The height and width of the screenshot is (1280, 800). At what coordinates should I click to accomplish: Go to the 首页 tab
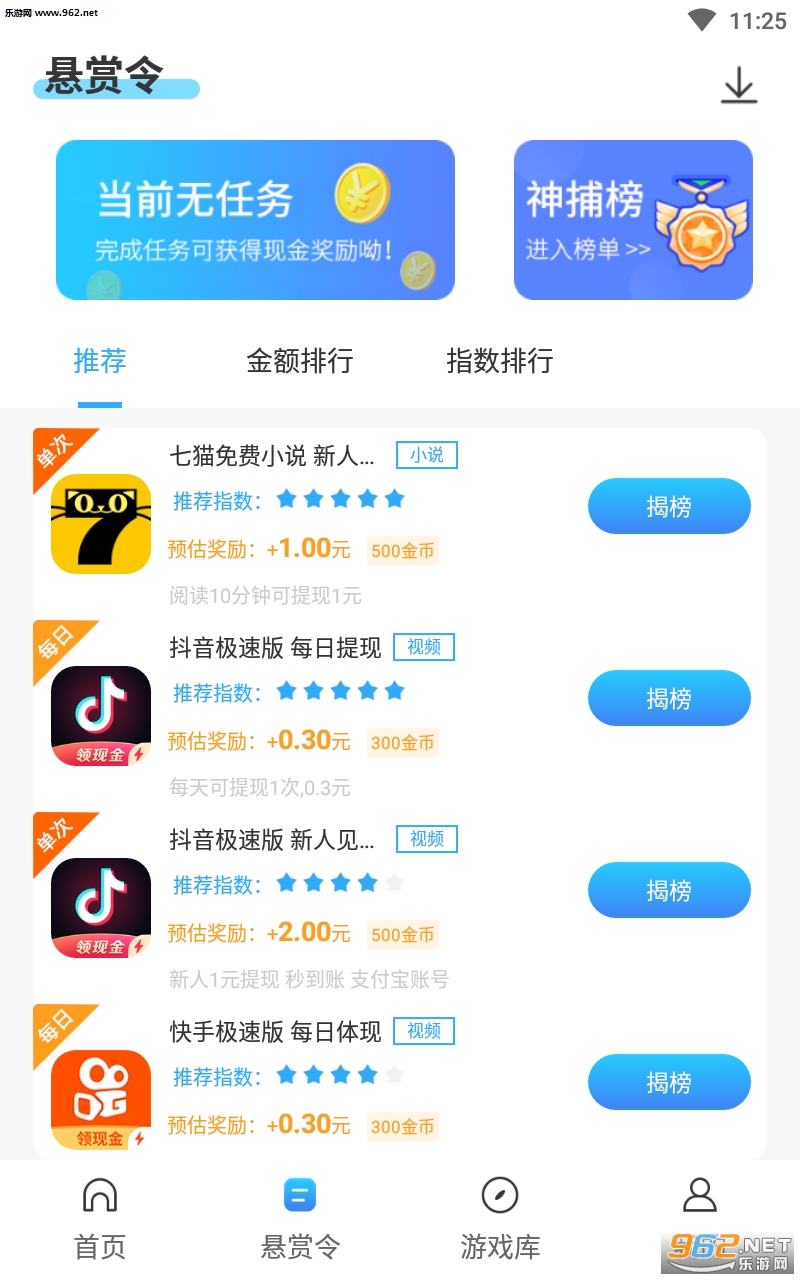[100, 1218]
